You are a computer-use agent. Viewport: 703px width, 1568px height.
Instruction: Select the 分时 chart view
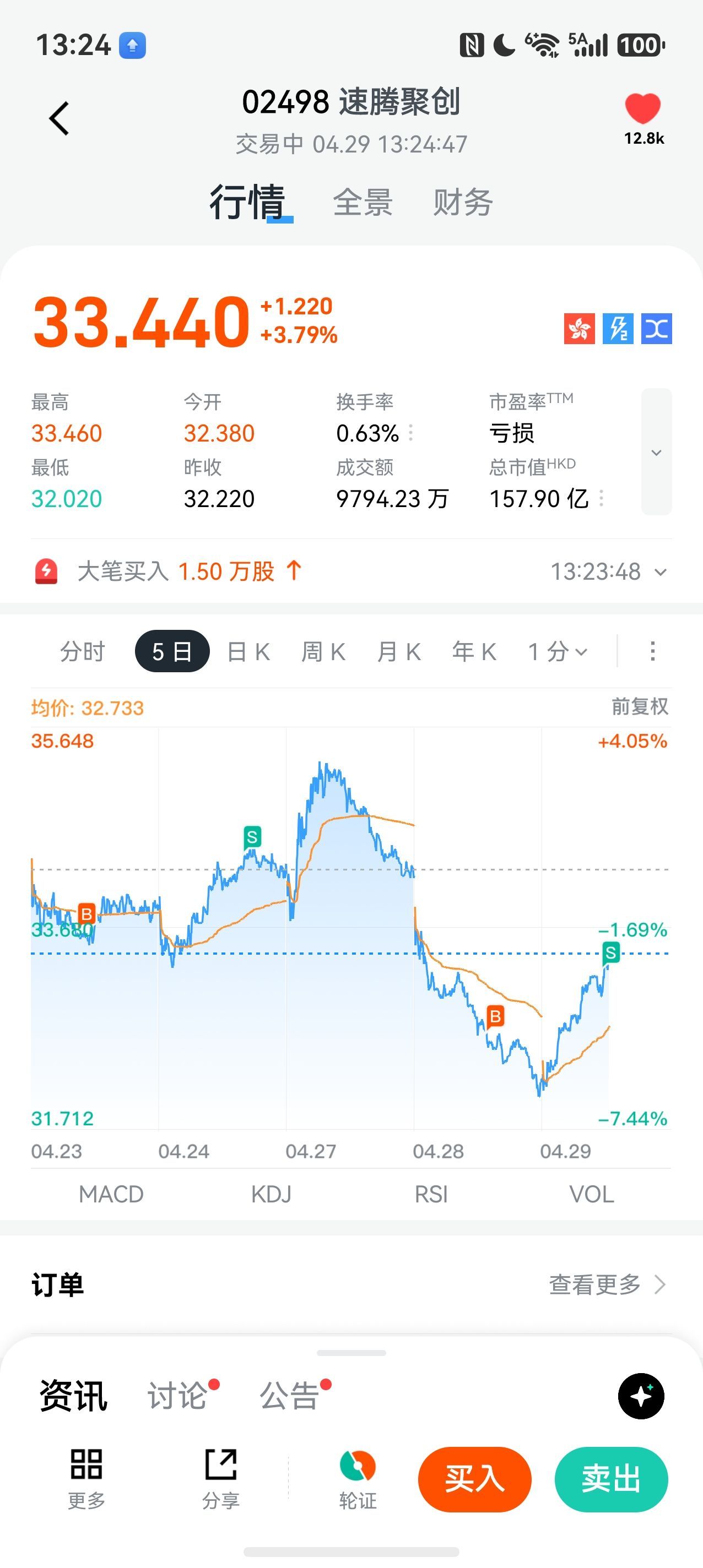(82, 651)
